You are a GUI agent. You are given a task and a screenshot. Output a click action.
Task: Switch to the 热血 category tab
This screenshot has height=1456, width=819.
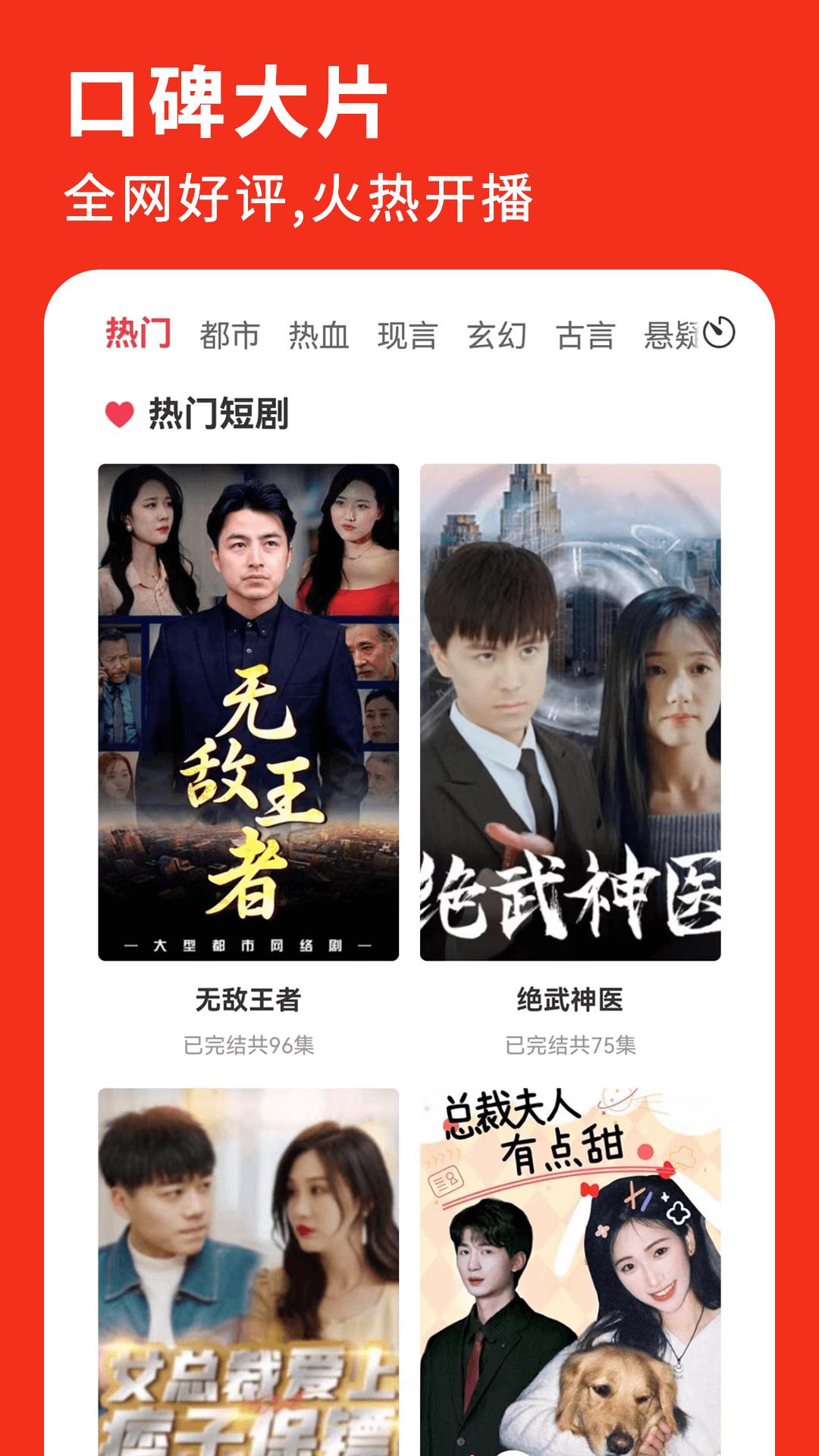coord(319,334)
